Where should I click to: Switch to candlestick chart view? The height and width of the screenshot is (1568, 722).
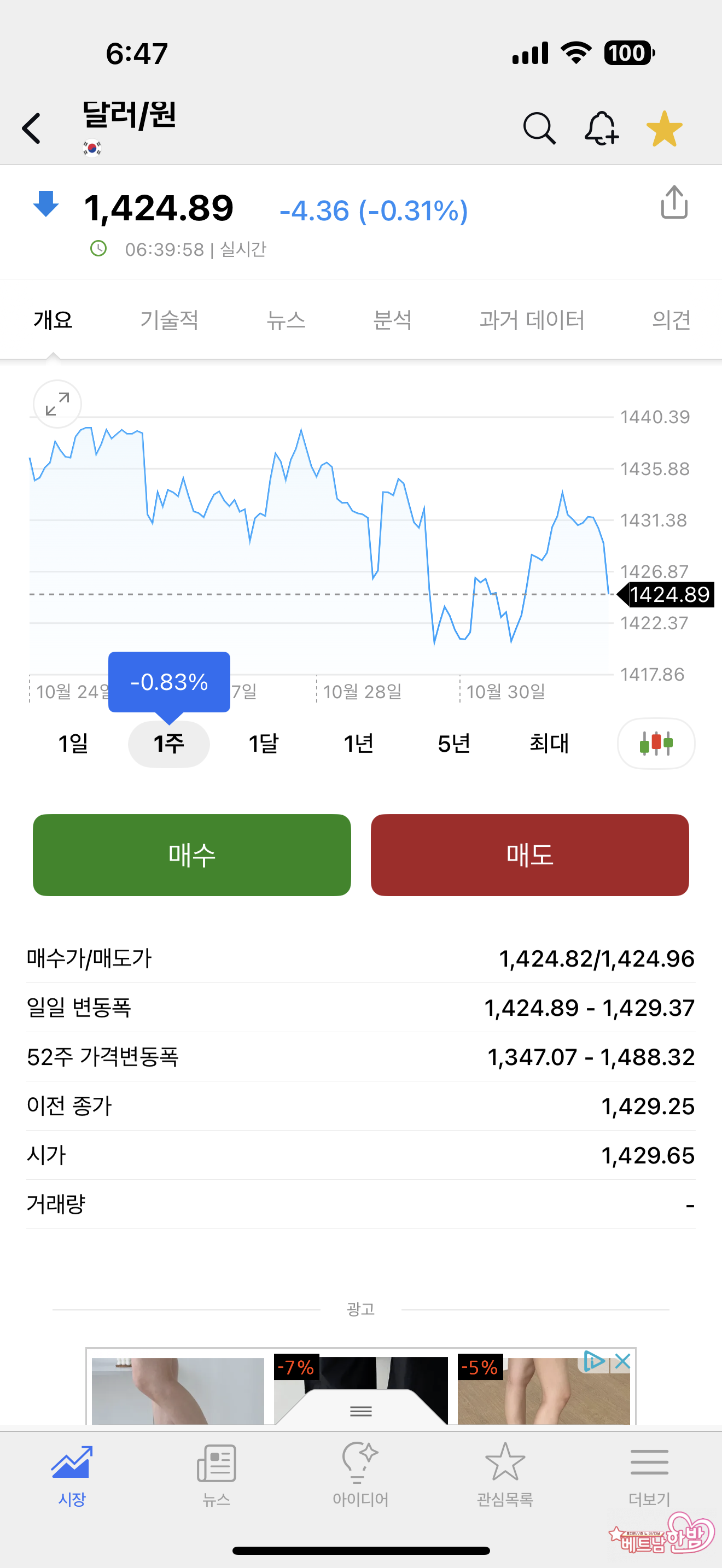pyautogui.click(x=656, y=743)
